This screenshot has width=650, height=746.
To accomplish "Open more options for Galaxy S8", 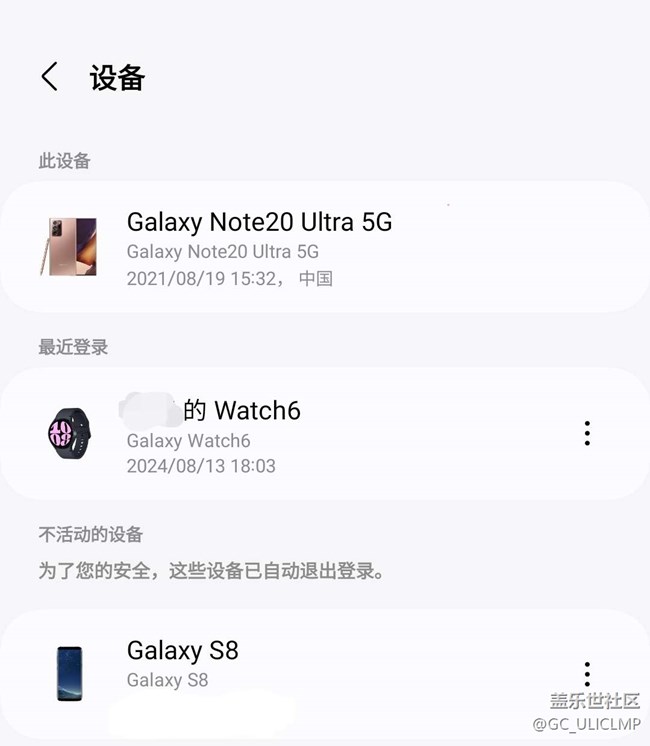I will (x=587, y=673).
